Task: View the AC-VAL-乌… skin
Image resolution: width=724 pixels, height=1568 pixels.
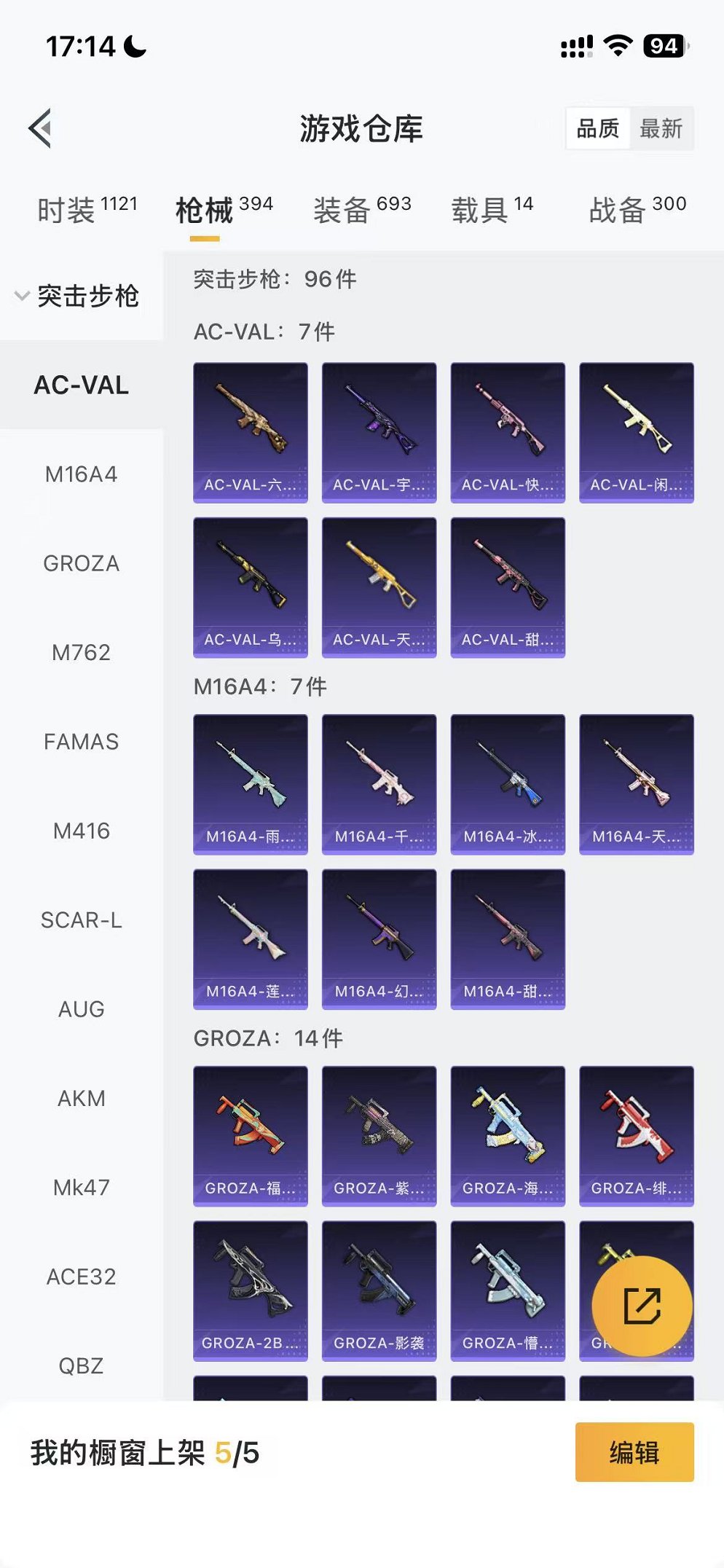Action: [x=251, y=587]
